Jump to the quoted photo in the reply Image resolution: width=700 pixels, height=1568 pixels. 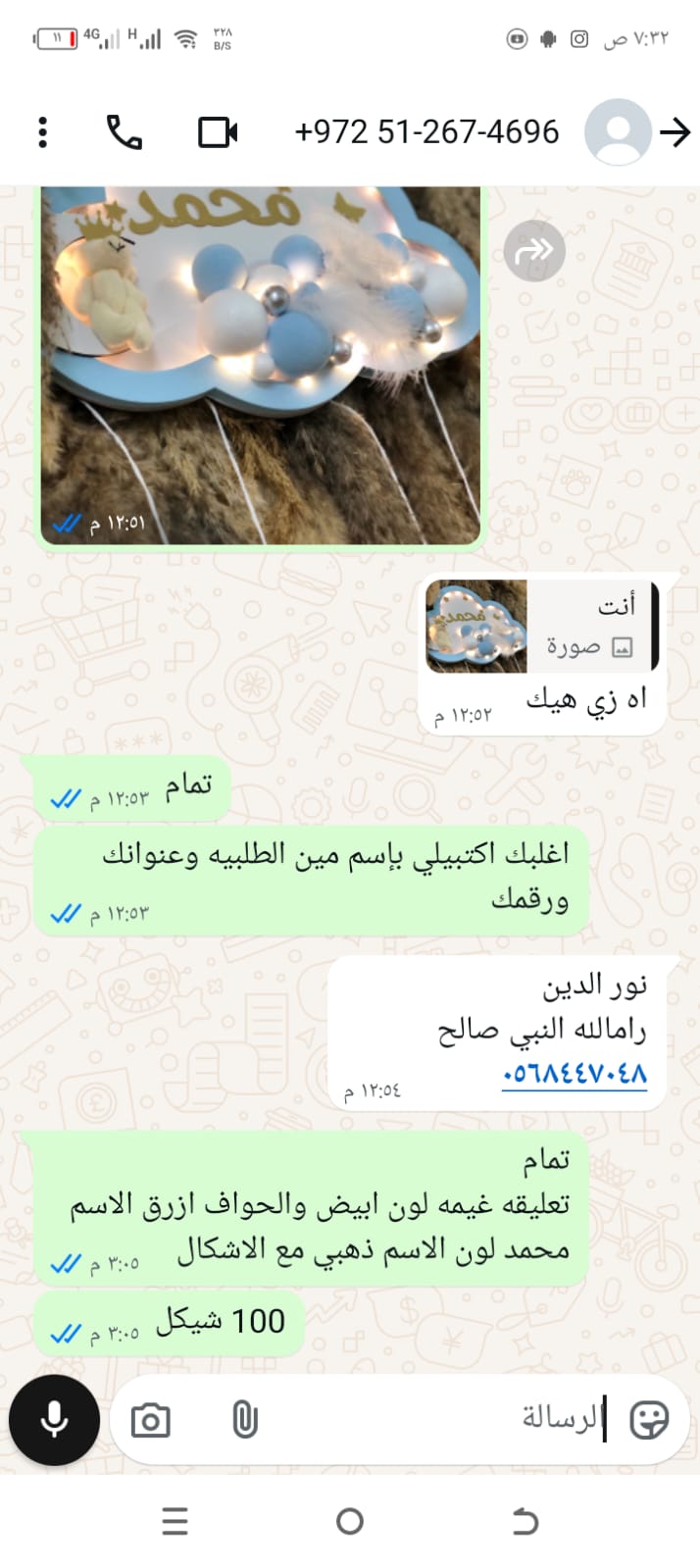pyautogui.click(x=539, y=626)
